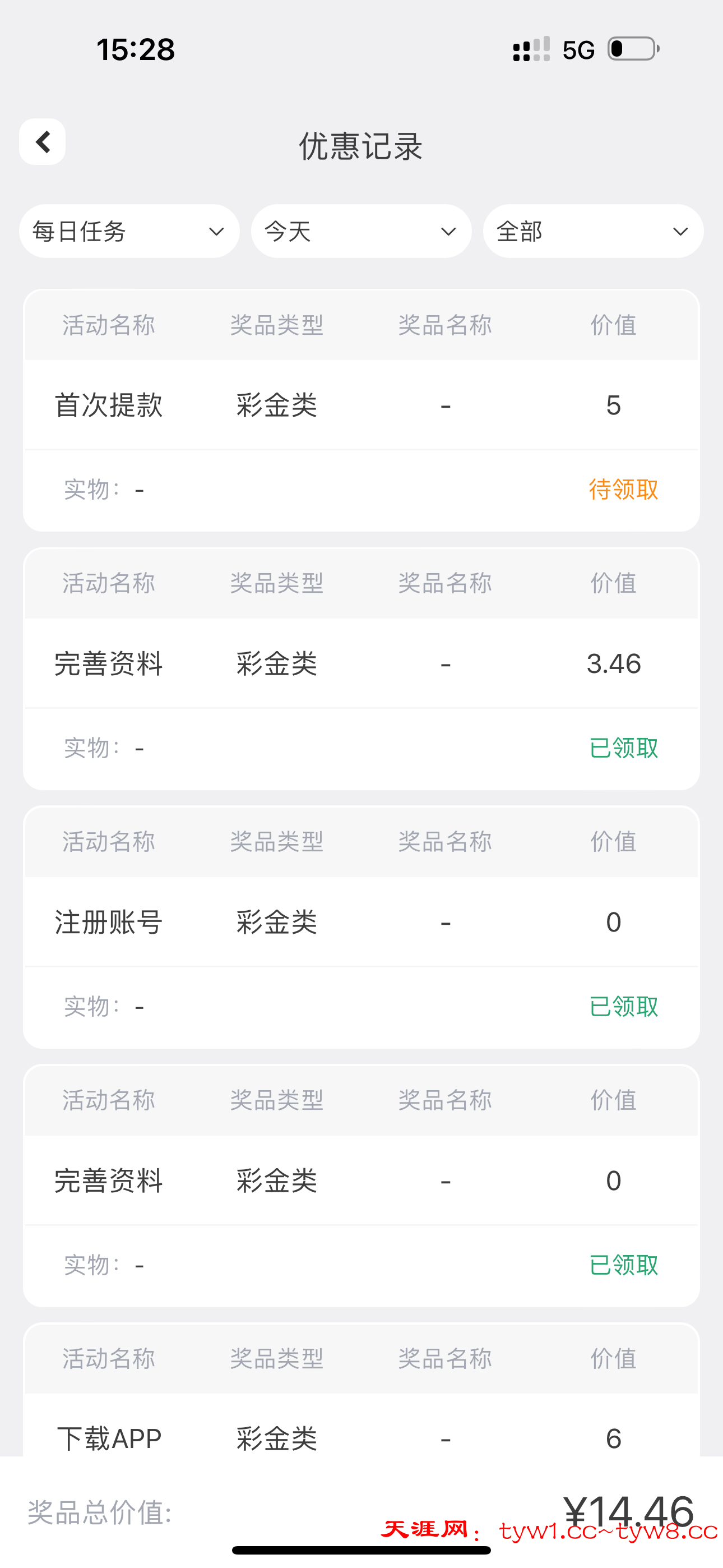Go back from the 优惠记录 page
Screen dimensions: 723x1568
tap(43, 142)
